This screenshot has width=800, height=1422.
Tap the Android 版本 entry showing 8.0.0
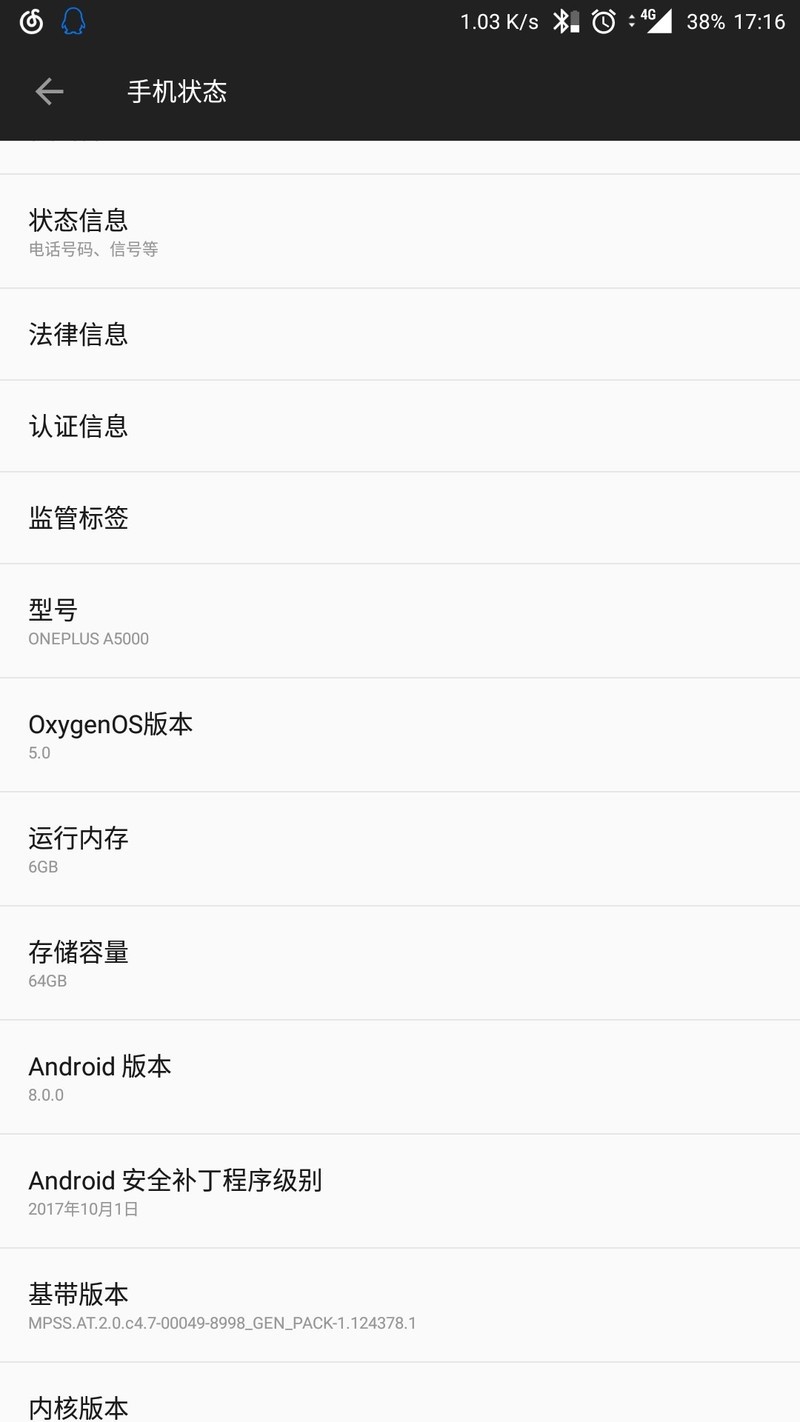point(400,1077)
